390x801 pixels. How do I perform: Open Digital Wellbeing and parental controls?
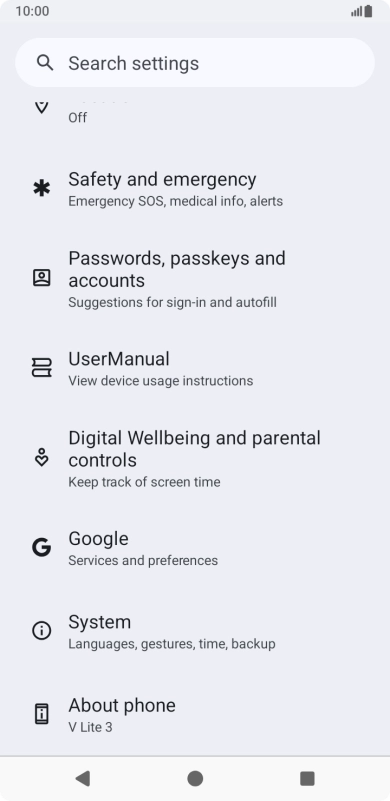[195, 459]
